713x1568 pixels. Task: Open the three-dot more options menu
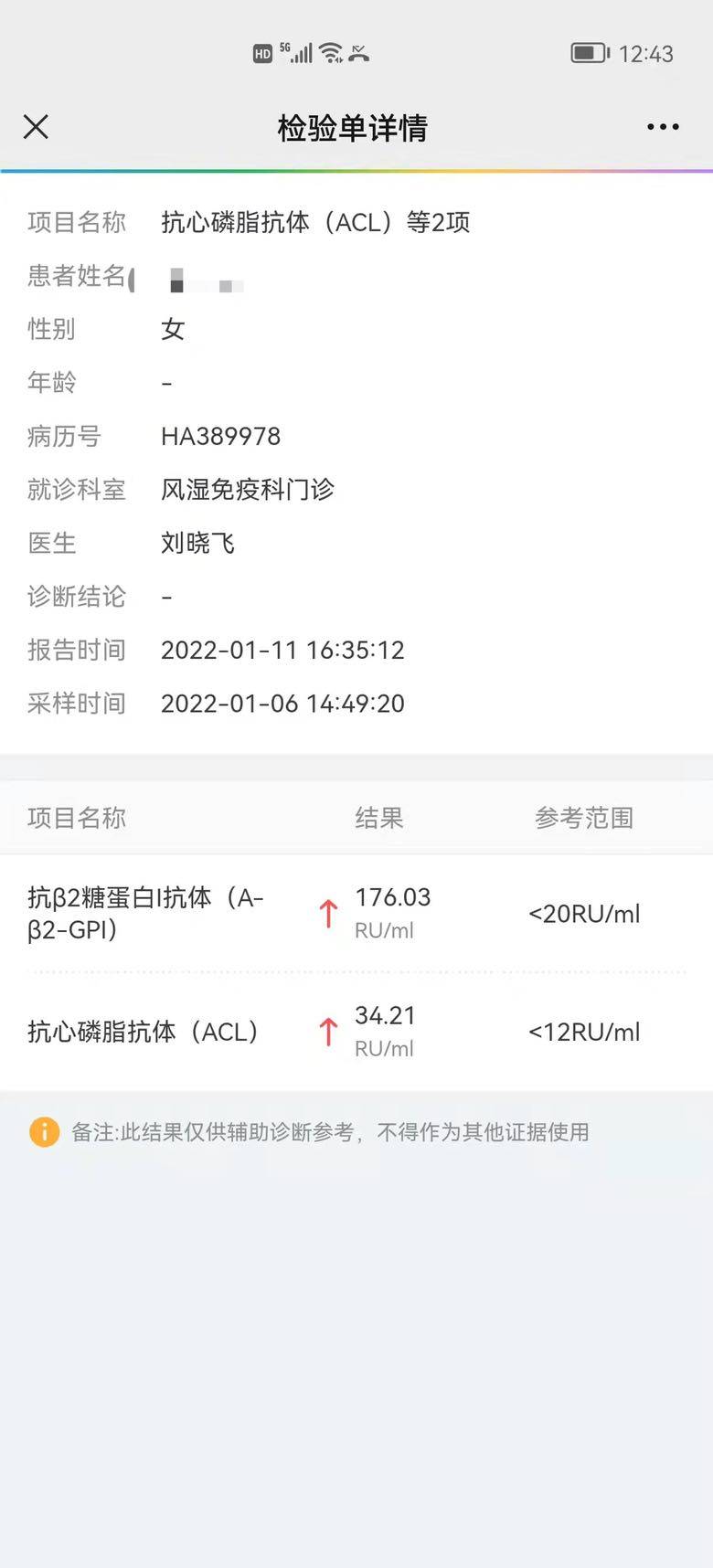click(663, 127)
